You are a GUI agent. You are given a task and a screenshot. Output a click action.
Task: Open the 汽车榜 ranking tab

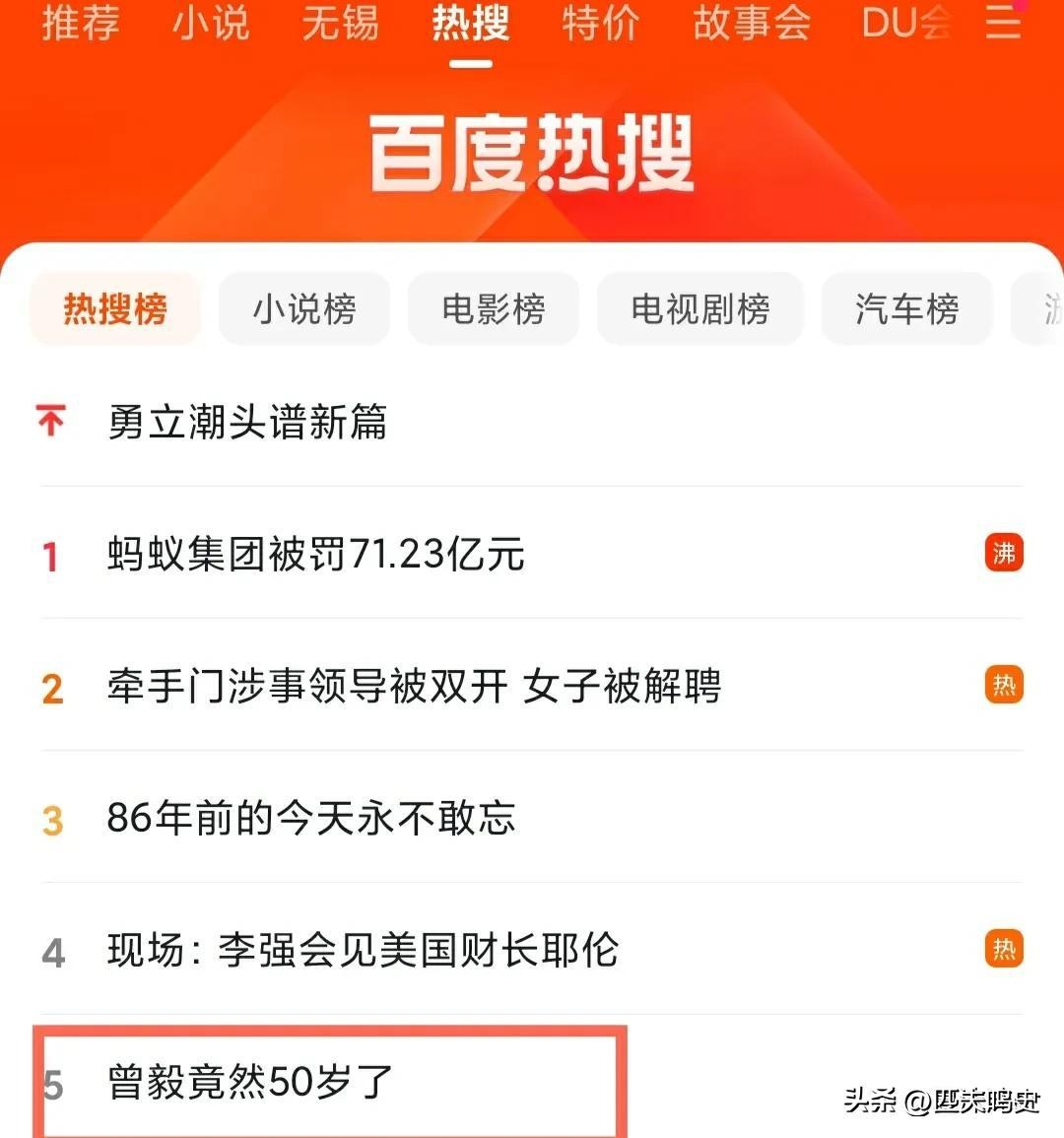click(x=906, y=308)
